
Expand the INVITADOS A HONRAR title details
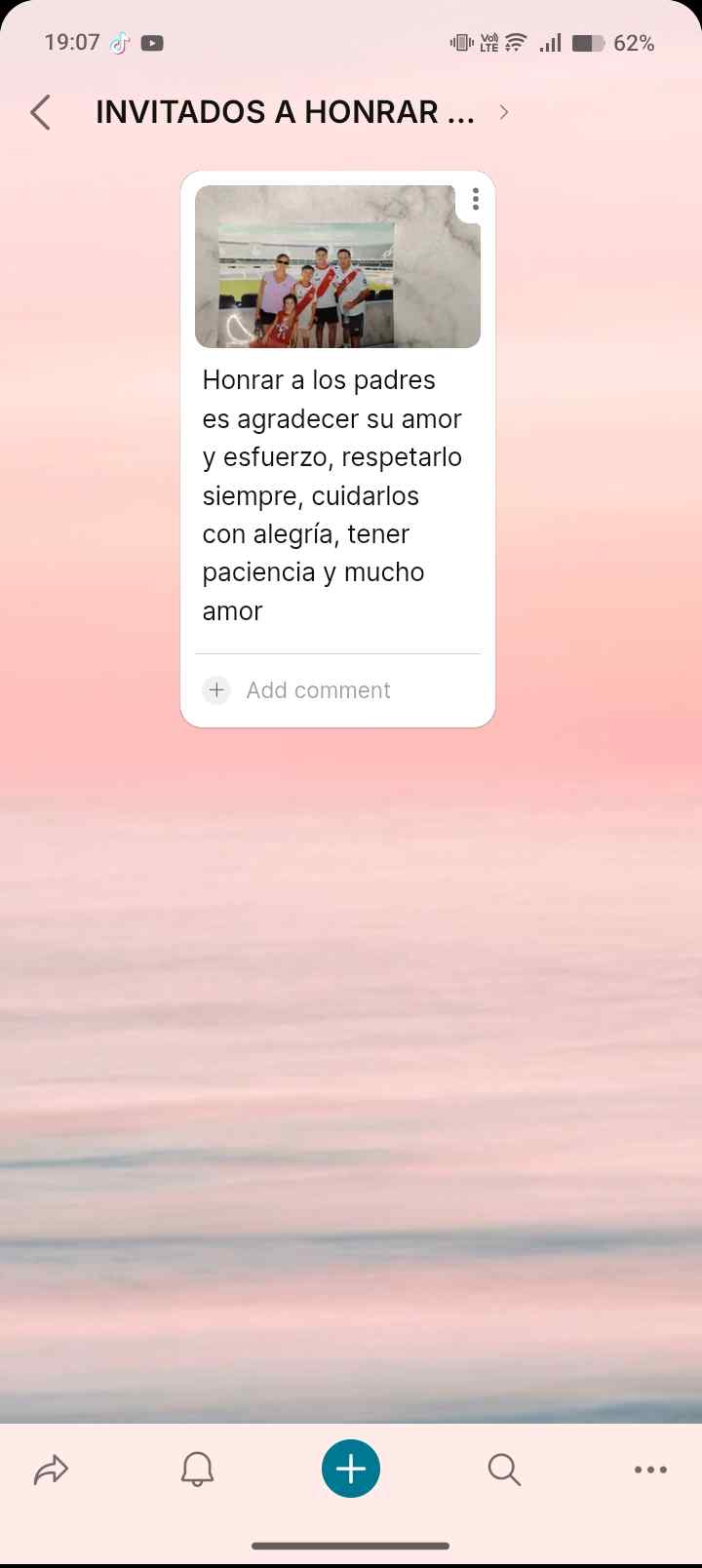point(503,112)
